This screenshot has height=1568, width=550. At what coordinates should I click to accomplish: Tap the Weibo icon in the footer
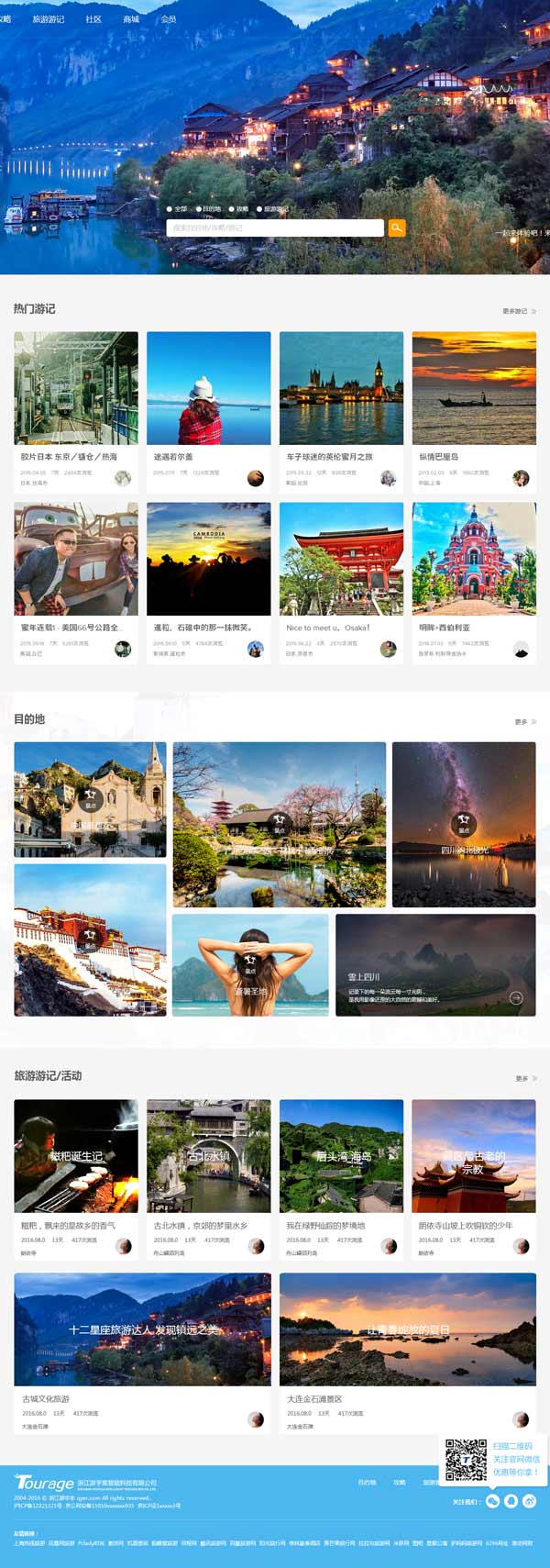[x=529, y=1501]
